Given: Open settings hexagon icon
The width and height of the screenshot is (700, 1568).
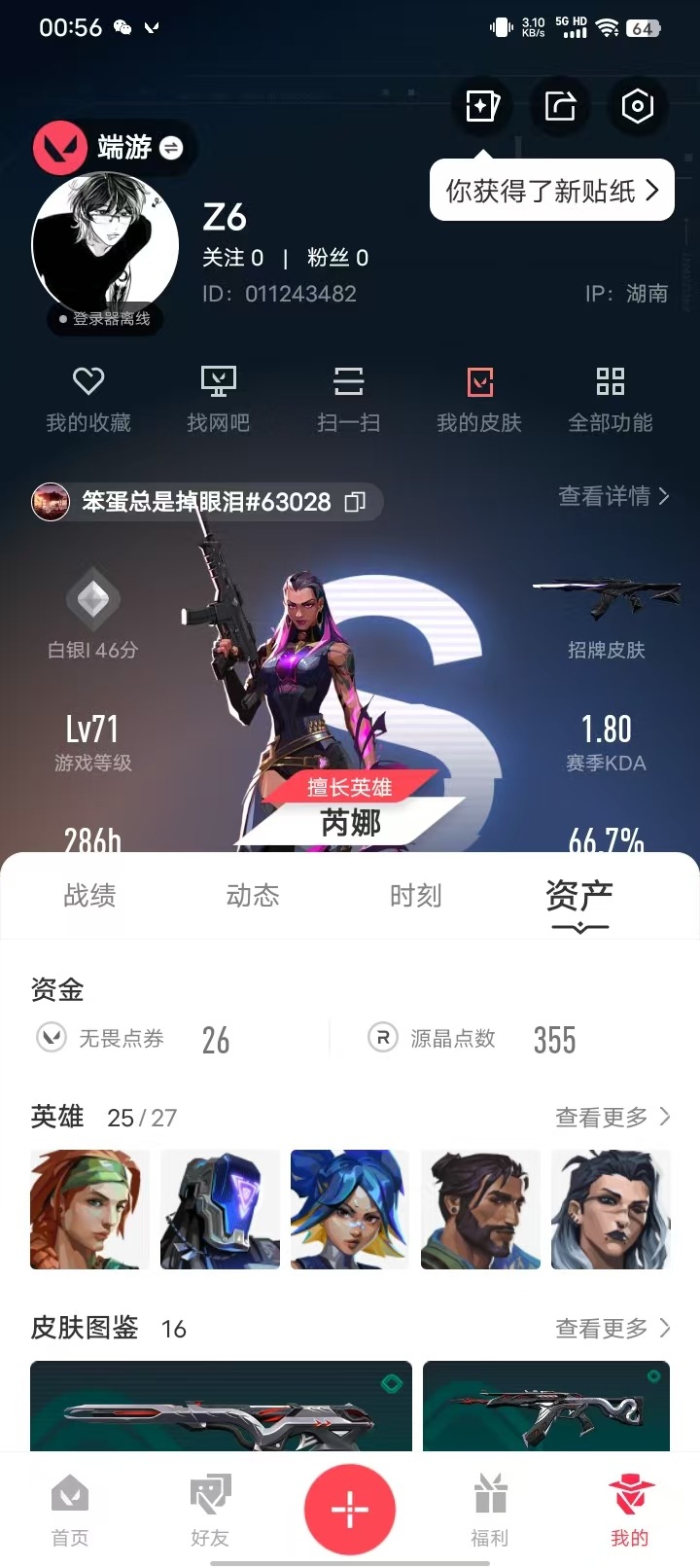Looking at the screenshot, I should tap(637, 105).
